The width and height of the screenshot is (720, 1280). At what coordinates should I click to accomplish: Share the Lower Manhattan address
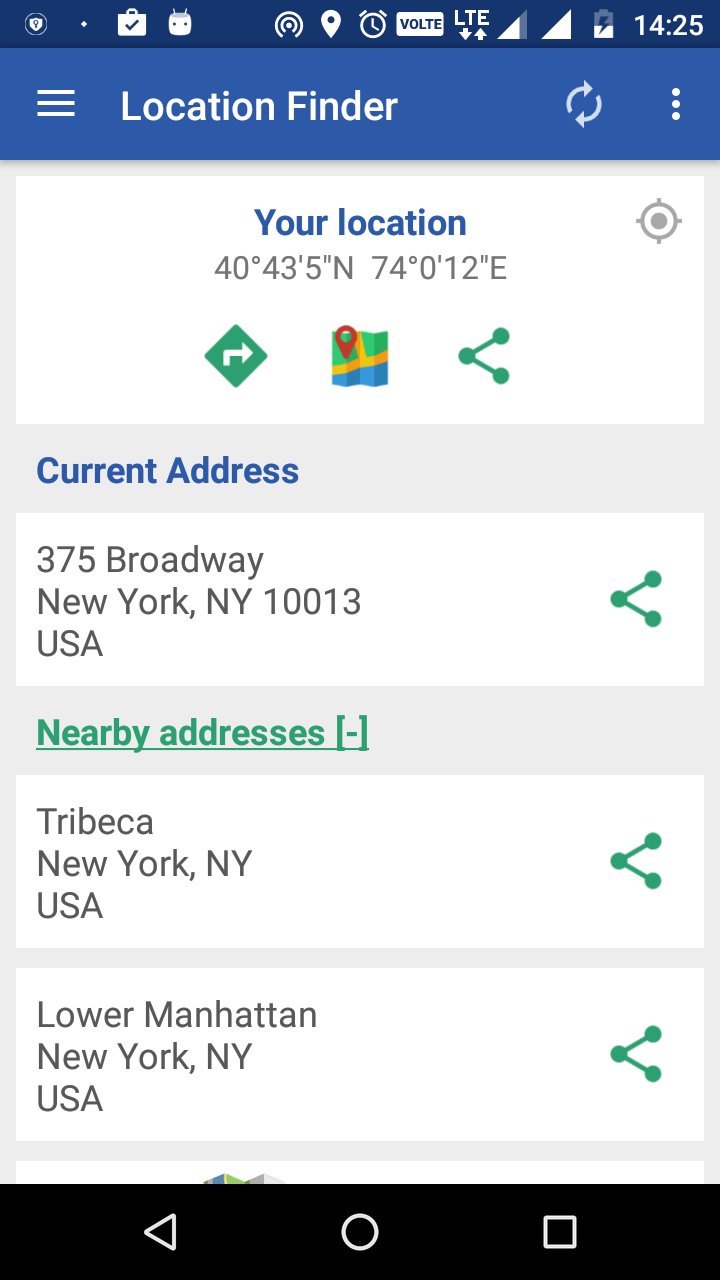pyautogui.click(x=636, y=1054)
